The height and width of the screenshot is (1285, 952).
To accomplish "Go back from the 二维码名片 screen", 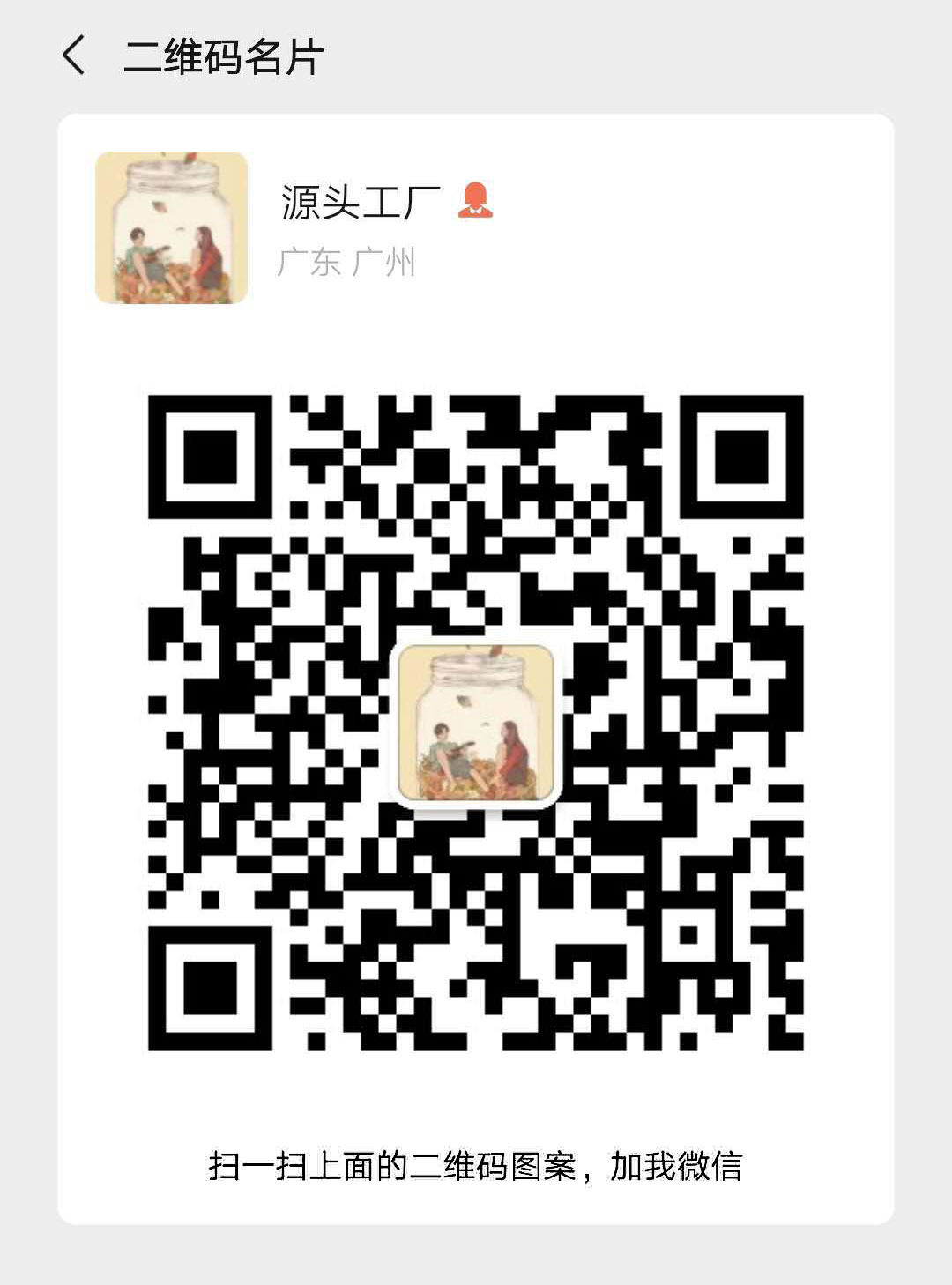I will pyautogui.click(x=74, y=56).
